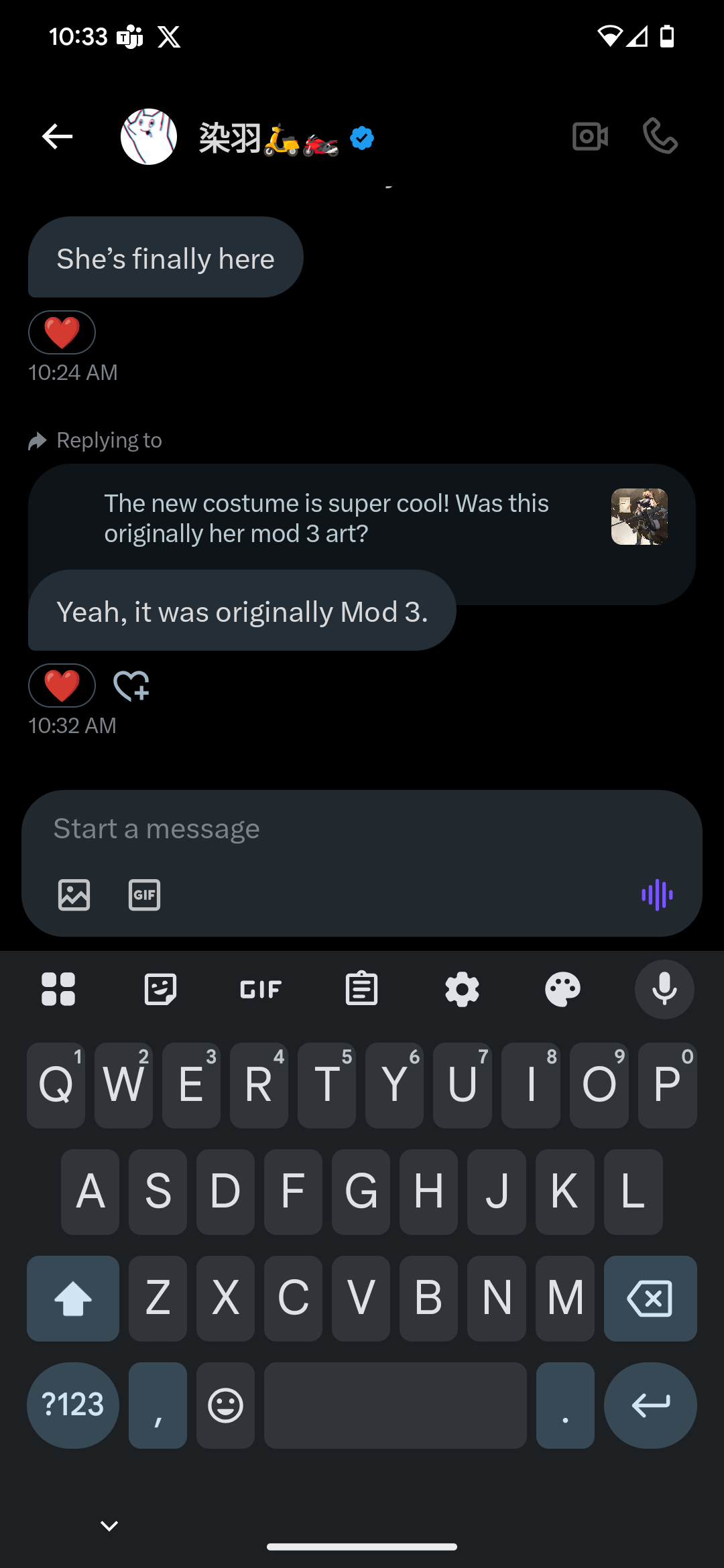Add a reaction to the Mod 3 message
Image resolution: width=724 pixels, height=1568 pixels.
[131, 685]
